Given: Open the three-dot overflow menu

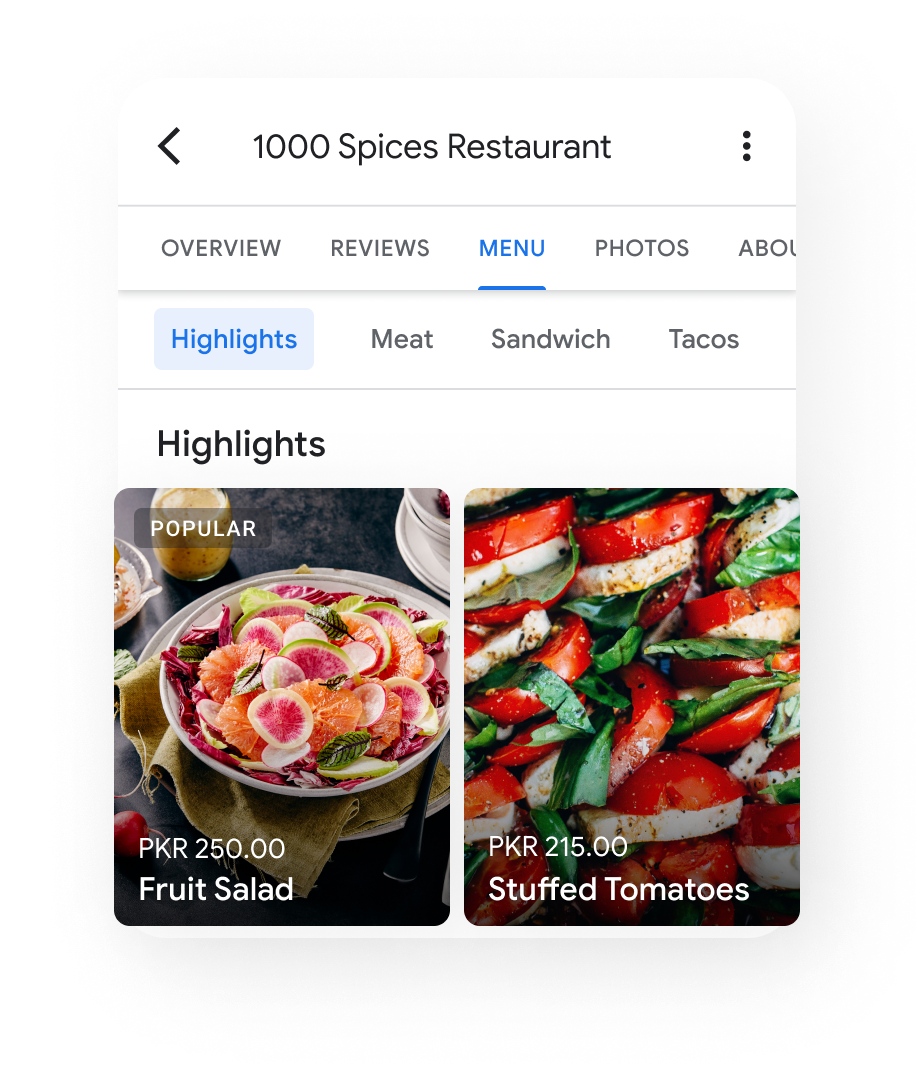Looking at the screenshot, I should 746,146.
